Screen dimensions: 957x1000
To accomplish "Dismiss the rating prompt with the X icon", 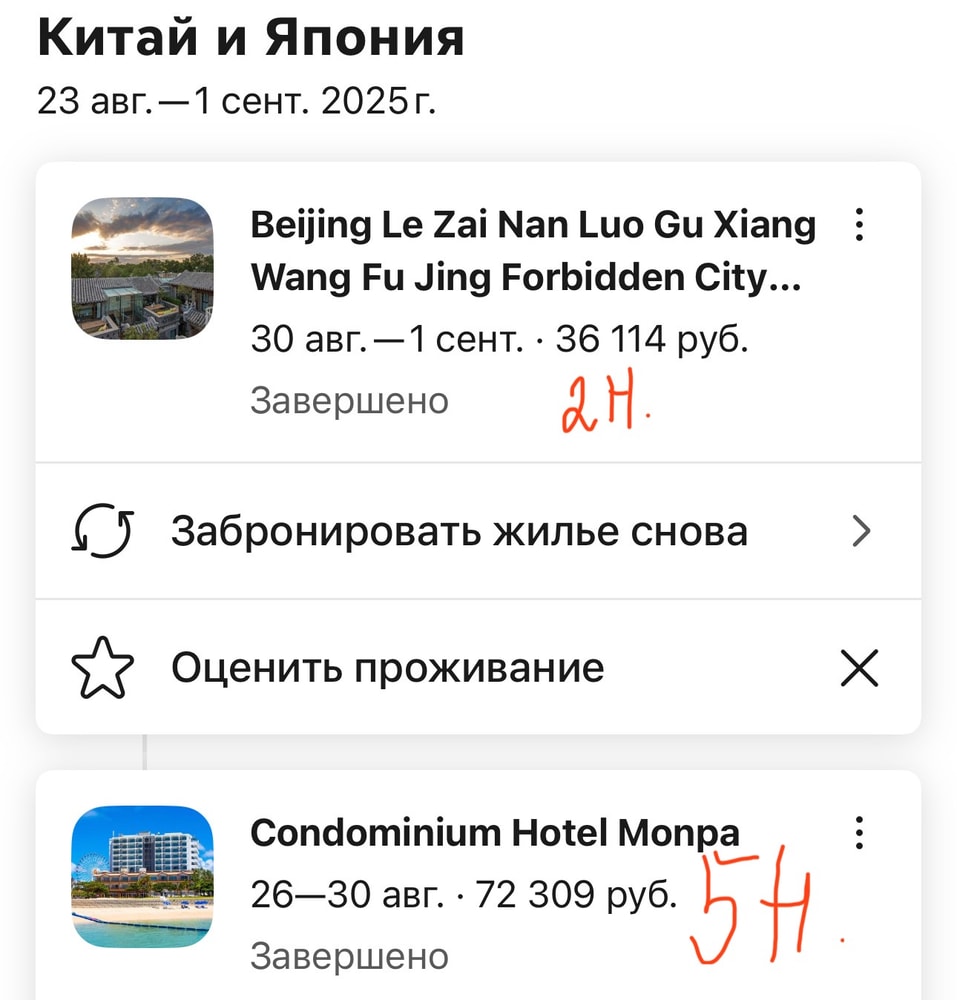I will [858, 669].
